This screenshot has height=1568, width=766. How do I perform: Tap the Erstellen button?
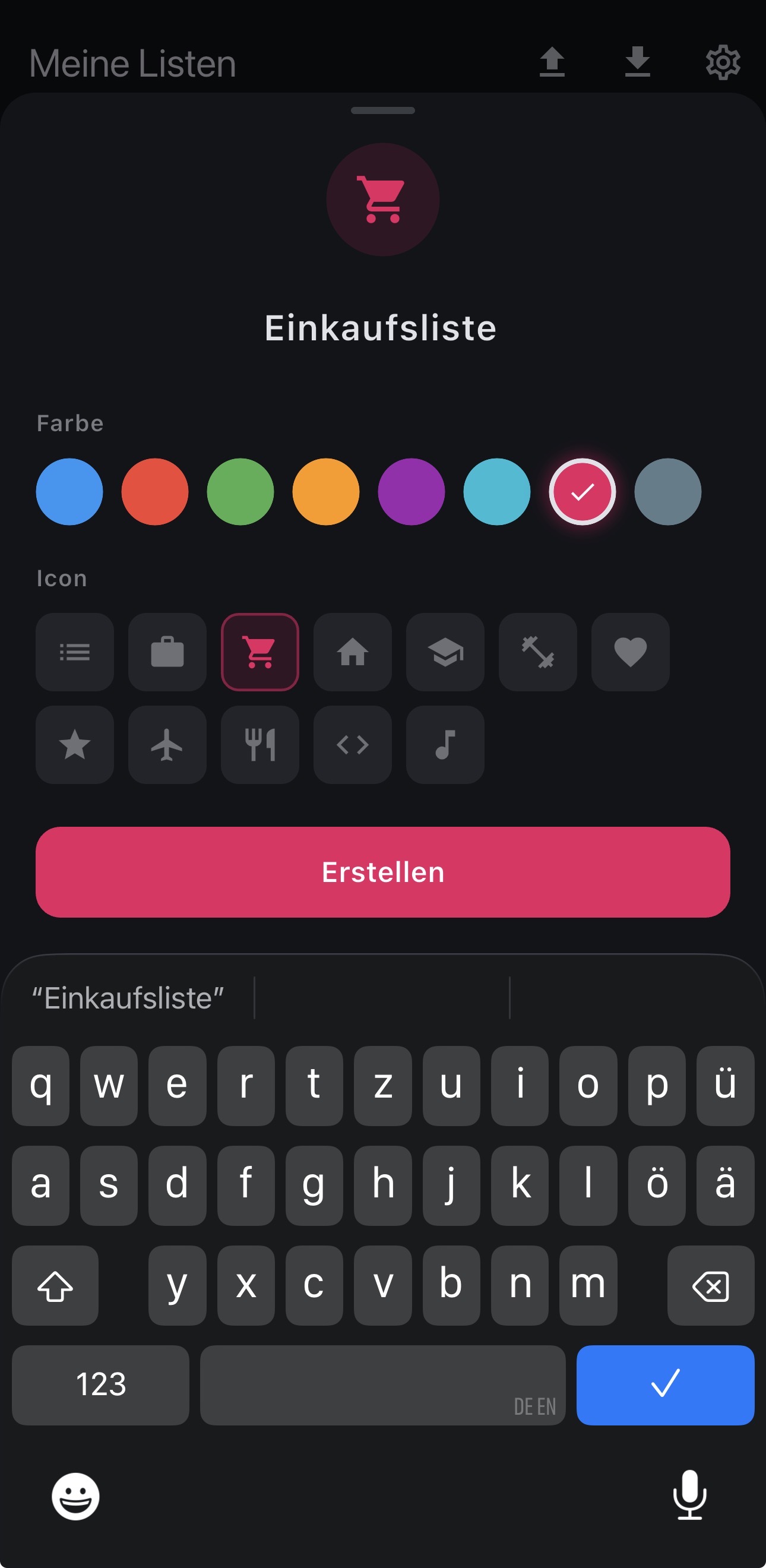tap(382, 873)
